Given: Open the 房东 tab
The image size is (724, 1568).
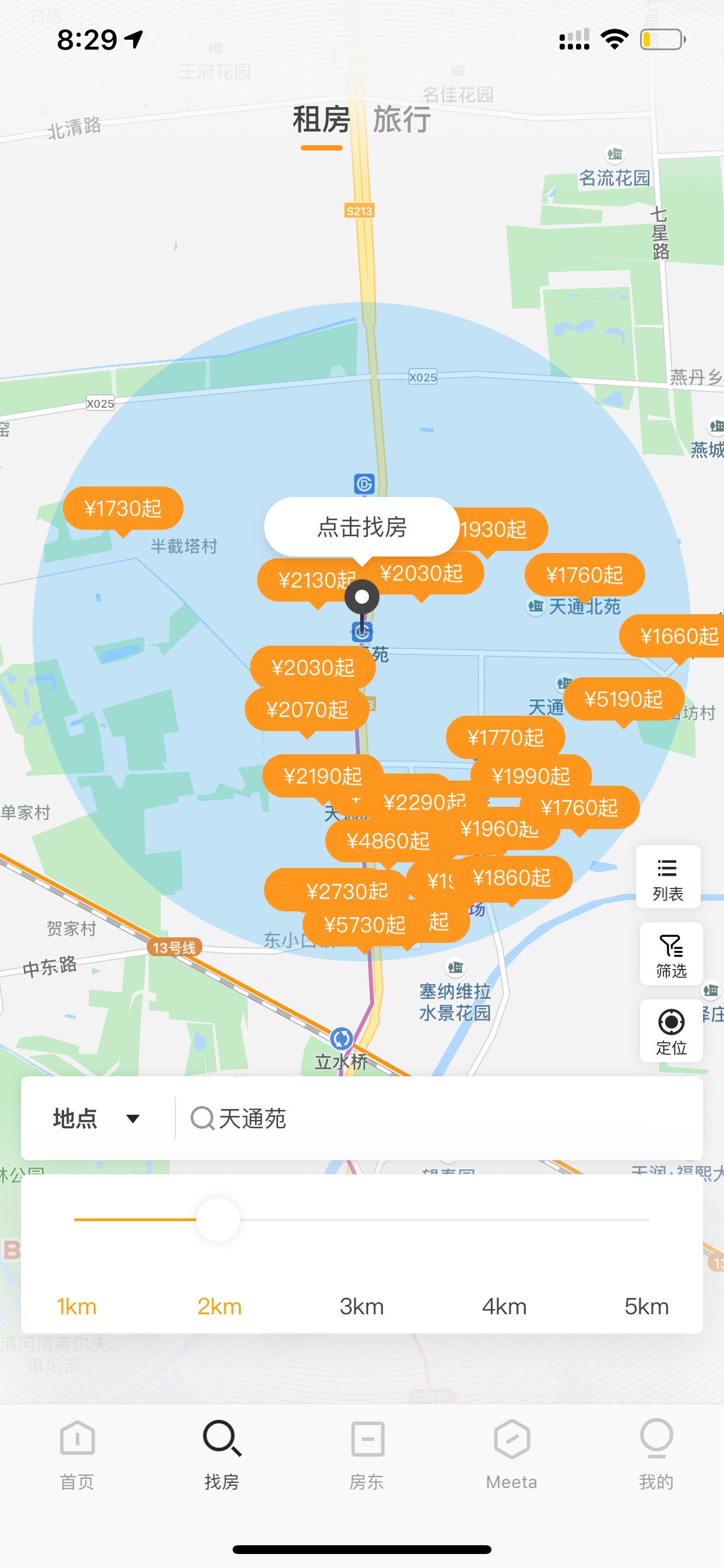Looking at the screenshot, I should [x=367, y=1455].
